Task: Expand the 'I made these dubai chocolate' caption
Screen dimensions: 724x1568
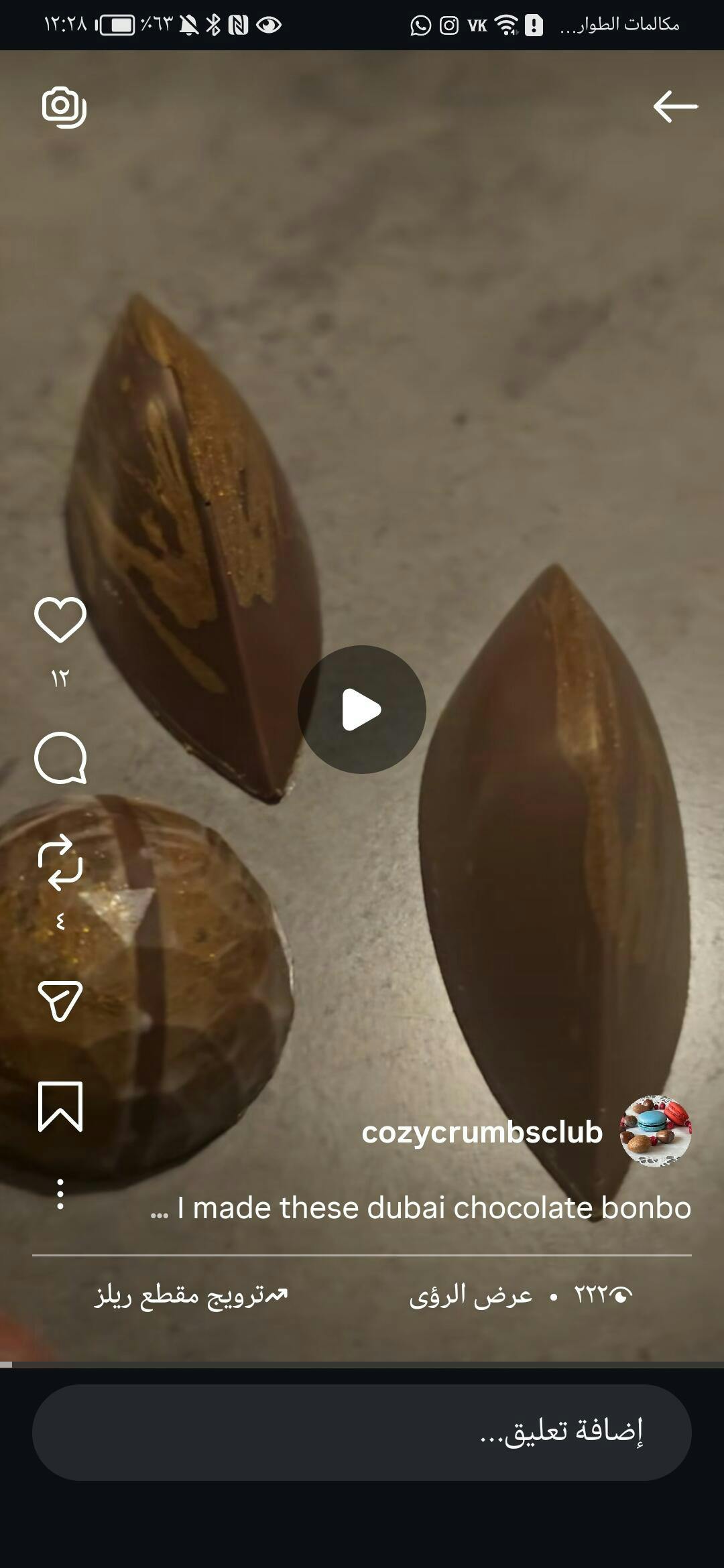Action: coord(421,1208)
